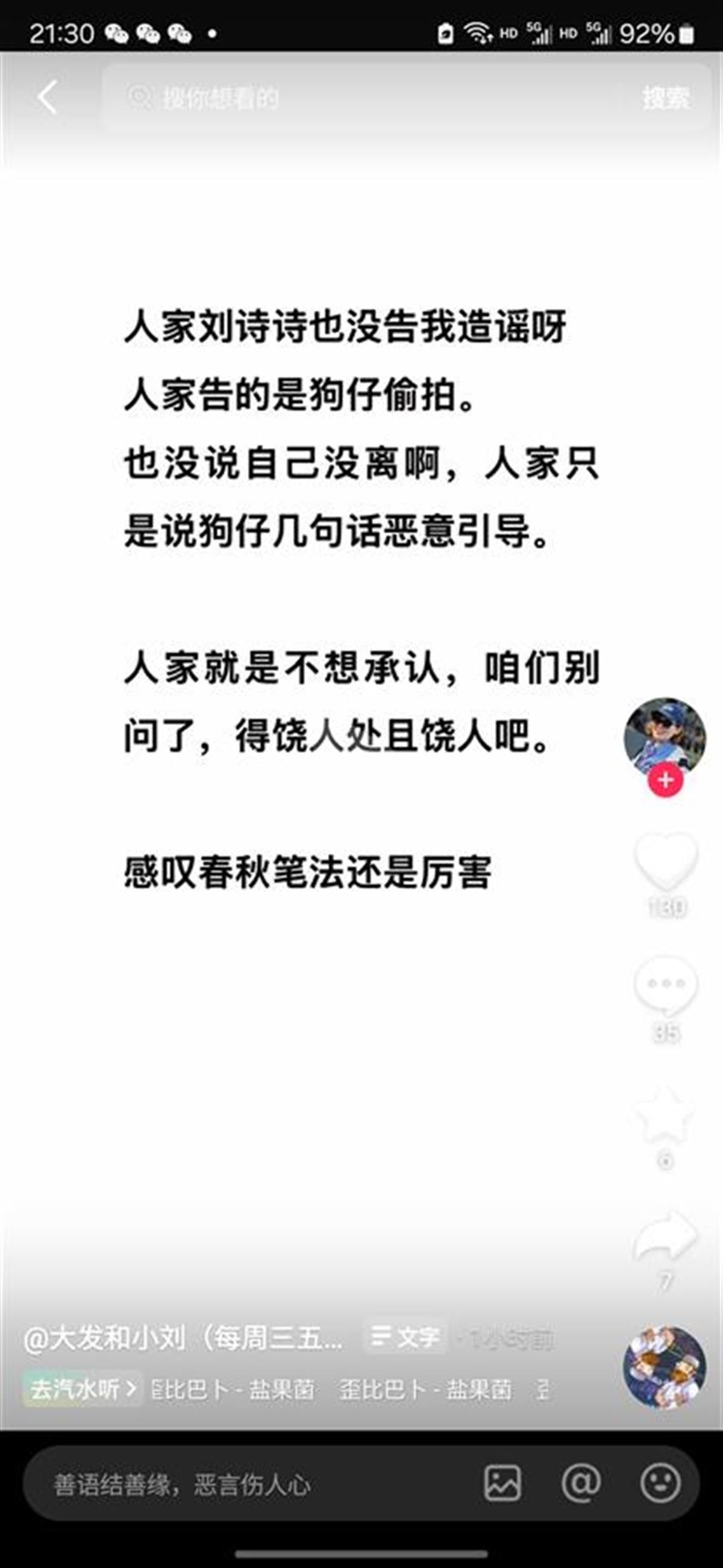Tap the 文字 tag chip
The width and height of the screenshot is (723, 1568).
[x=405, y=1337]
